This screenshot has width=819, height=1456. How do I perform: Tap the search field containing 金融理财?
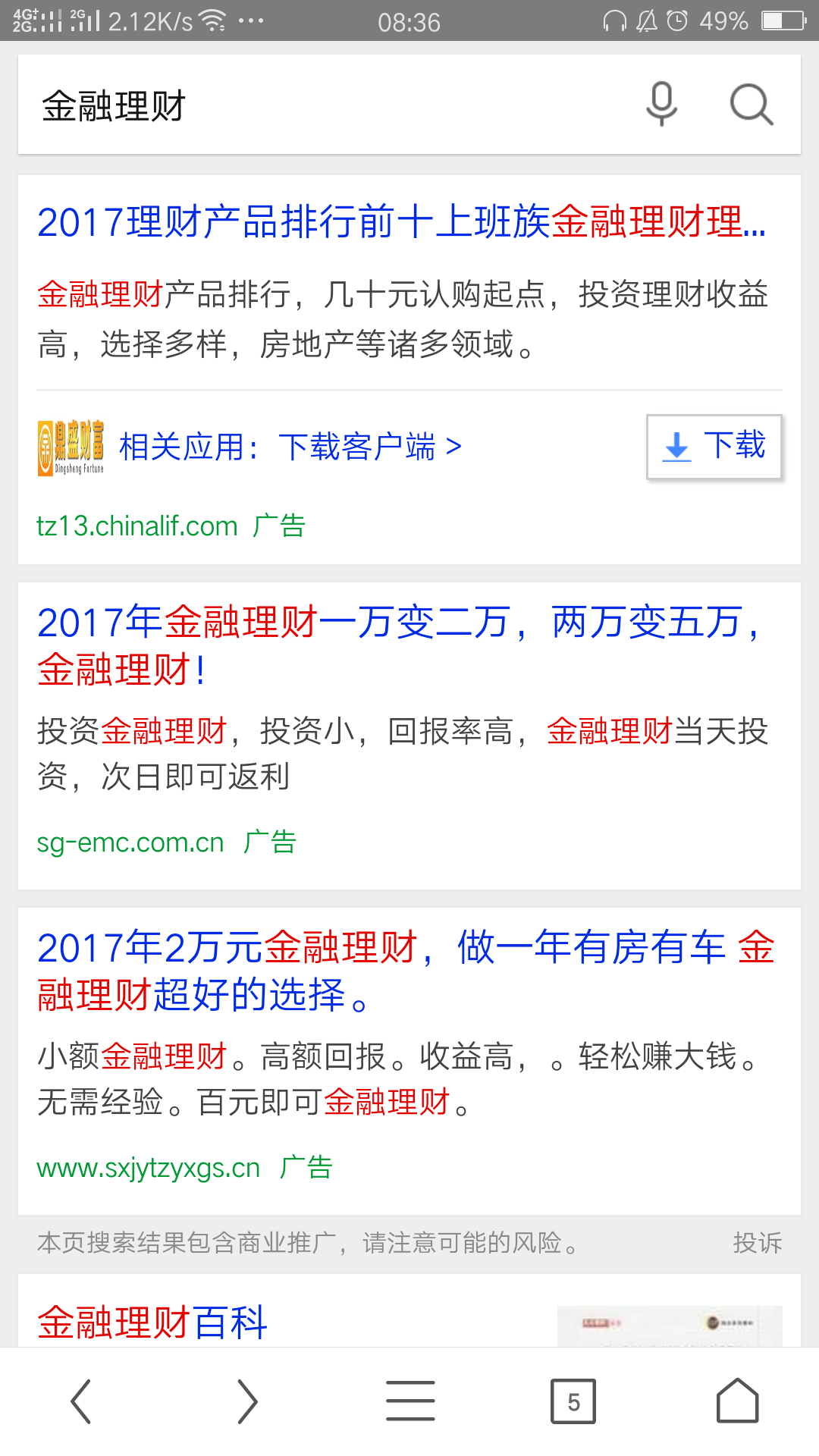[x=303, y=105]
